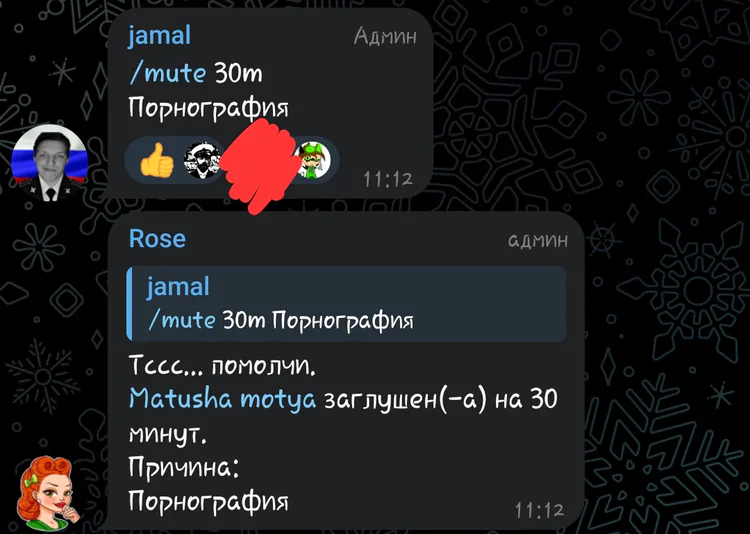
Task: Tap the /mute command in jamal's message
Action: pyautogui.click(x=167, y=72)
